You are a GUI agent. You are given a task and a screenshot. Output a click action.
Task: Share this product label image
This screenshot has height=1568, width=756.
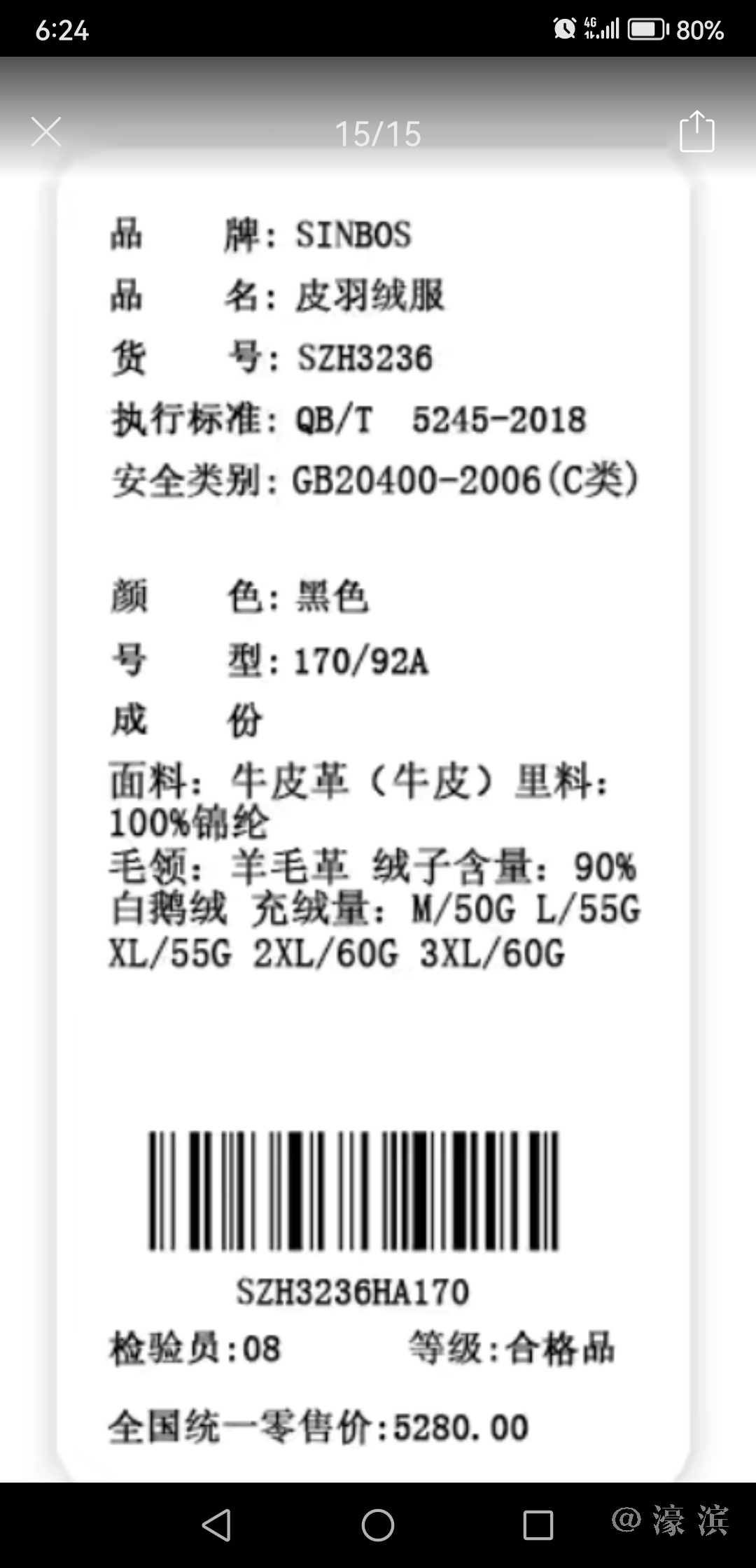pyautogui.click(x=696, y=132)
